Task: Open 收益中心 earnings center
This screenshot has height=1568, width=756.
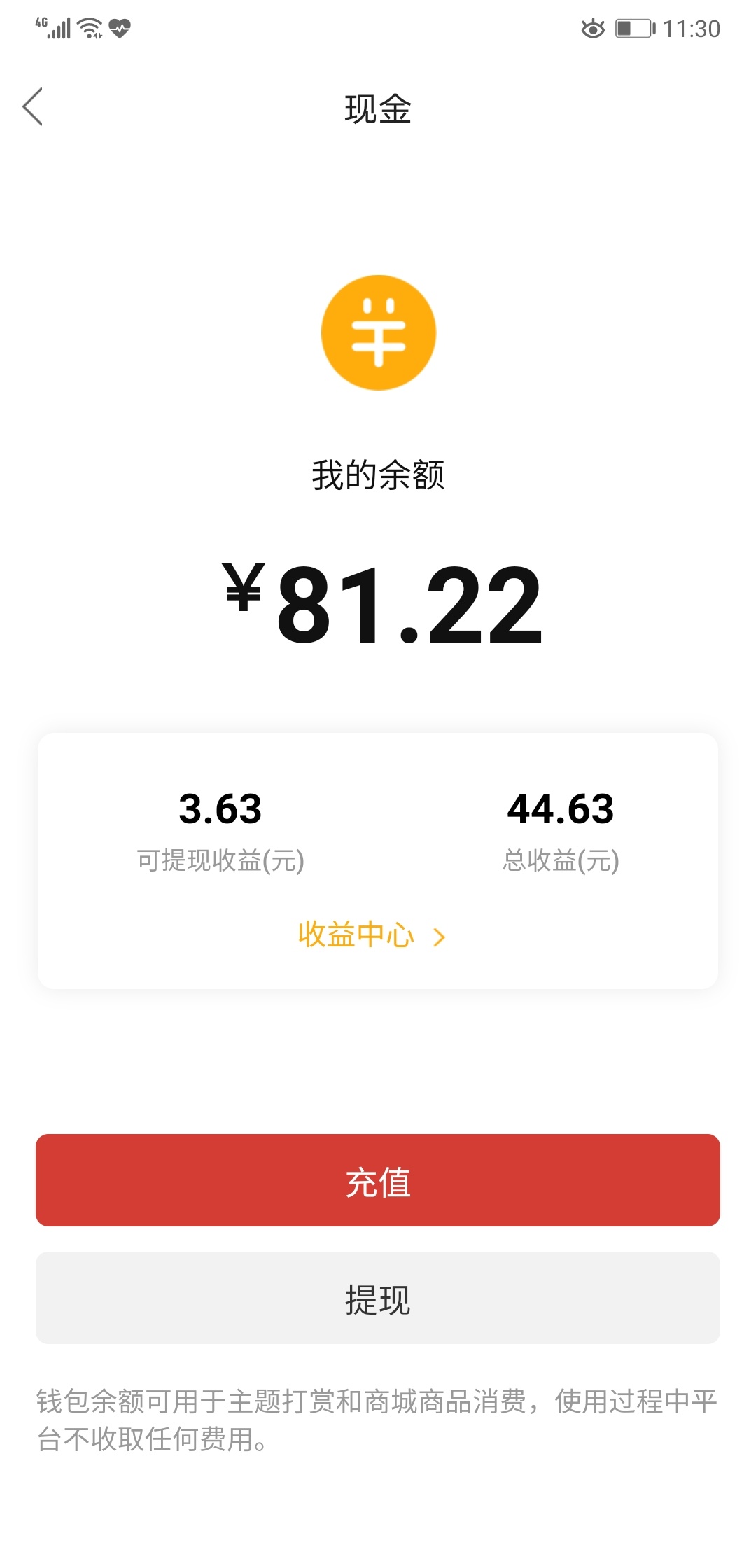Action: pyautogui.click(x=371, y=935)
